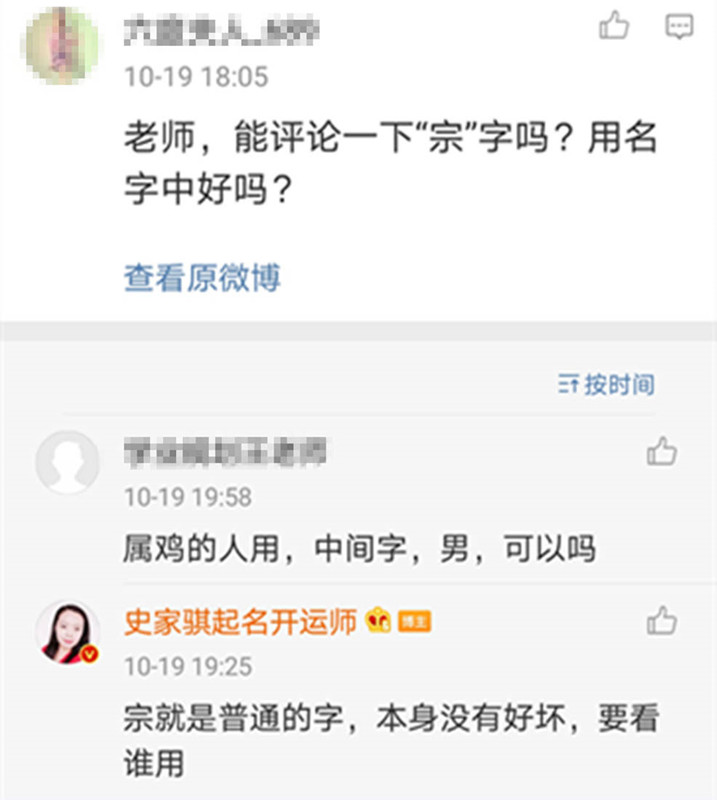This screenshot has height=800, width=717.
Task: View 史家骐起名开运师's avatar photo
Action: click(67, 632)
